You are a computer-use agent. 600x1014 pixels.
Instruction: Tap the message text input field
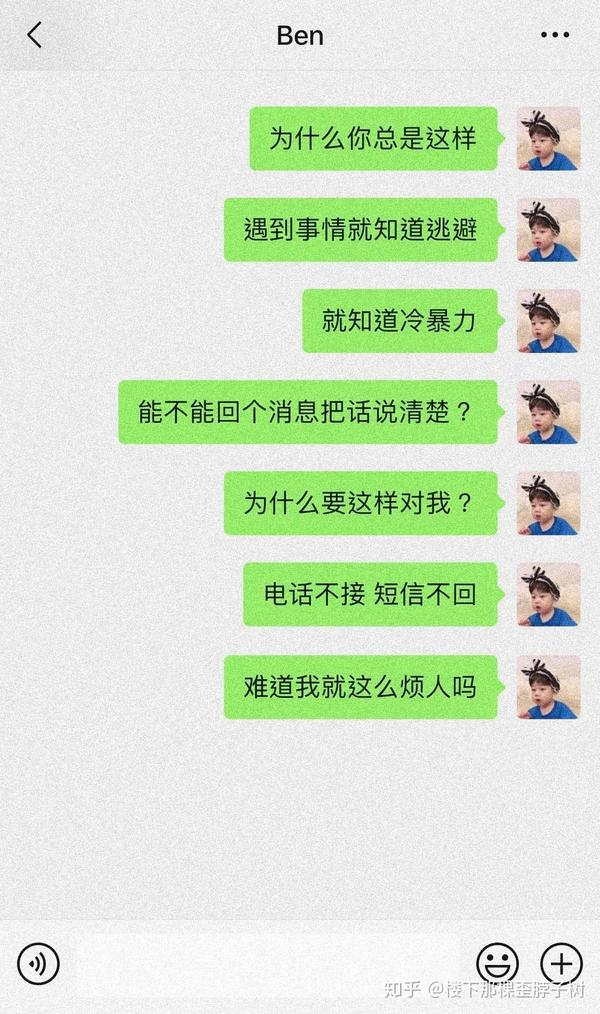click(268, 964)
